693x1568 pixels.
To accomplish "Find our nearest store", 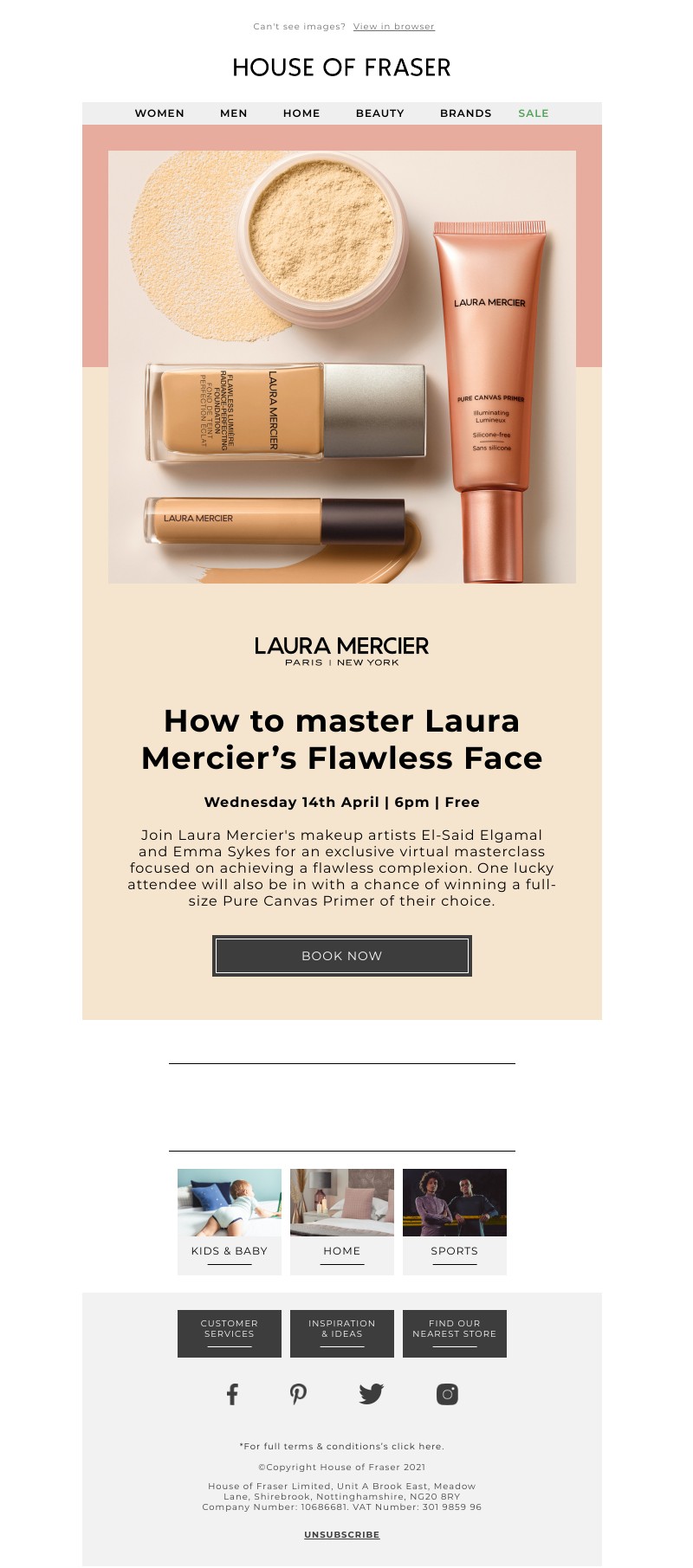I will tap(454, 1332).
